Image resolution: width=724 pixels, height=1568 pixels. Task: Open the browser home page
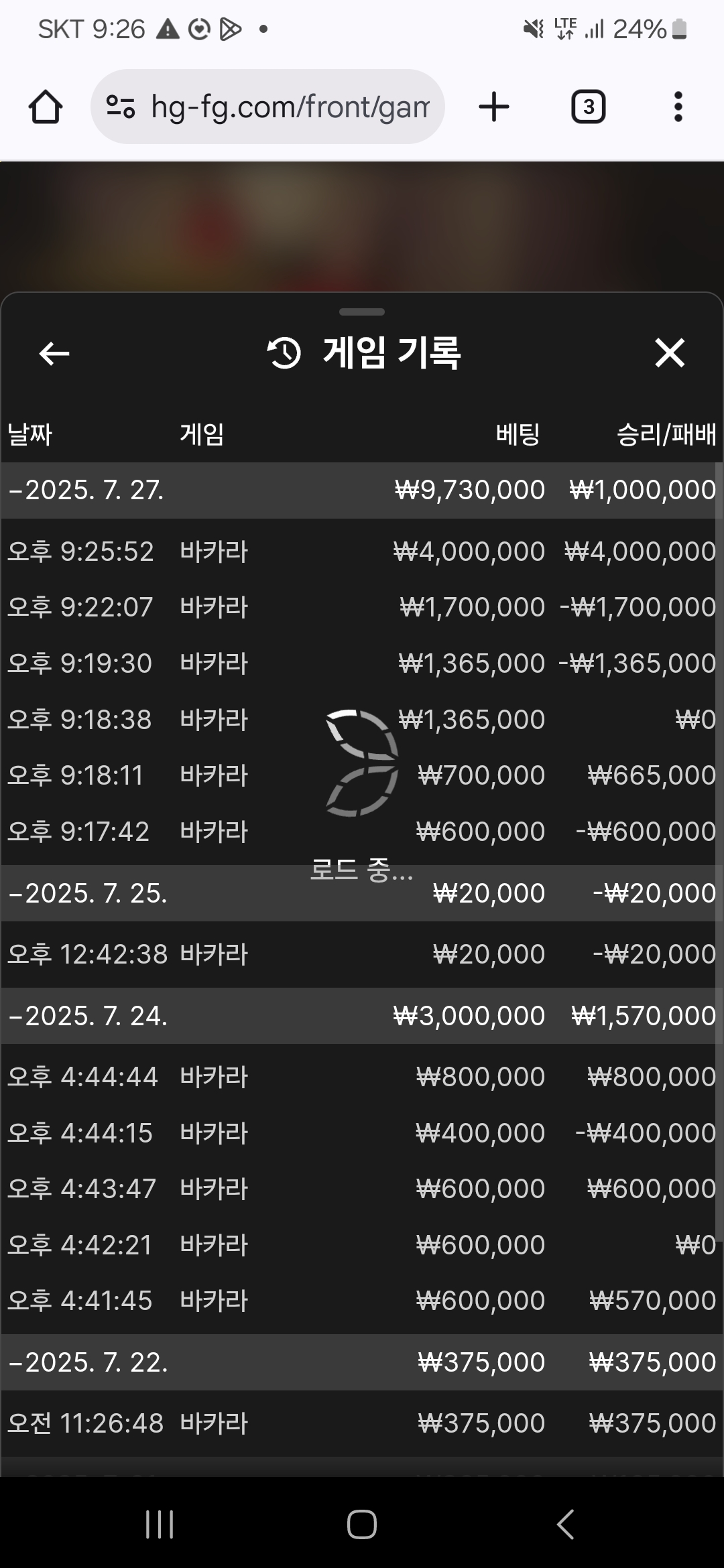pos(46,107)
